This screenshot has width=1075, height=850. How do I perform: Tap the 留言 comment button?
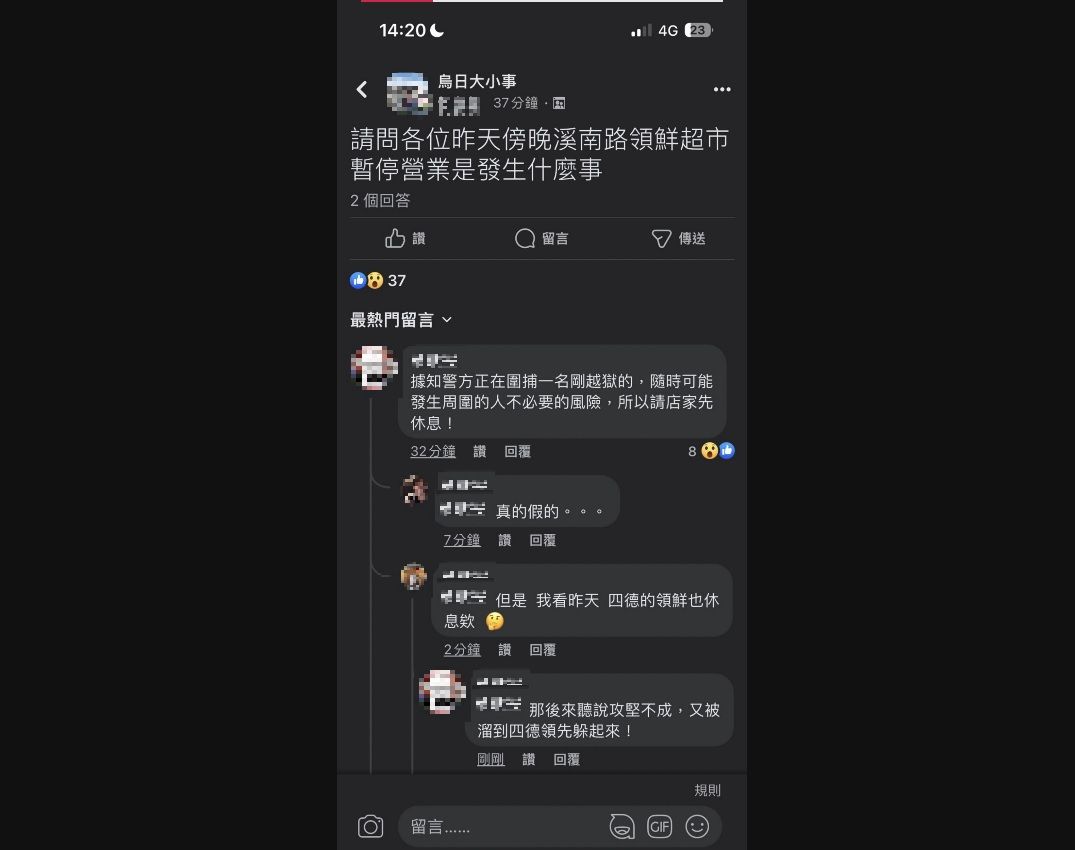(541, 238)
